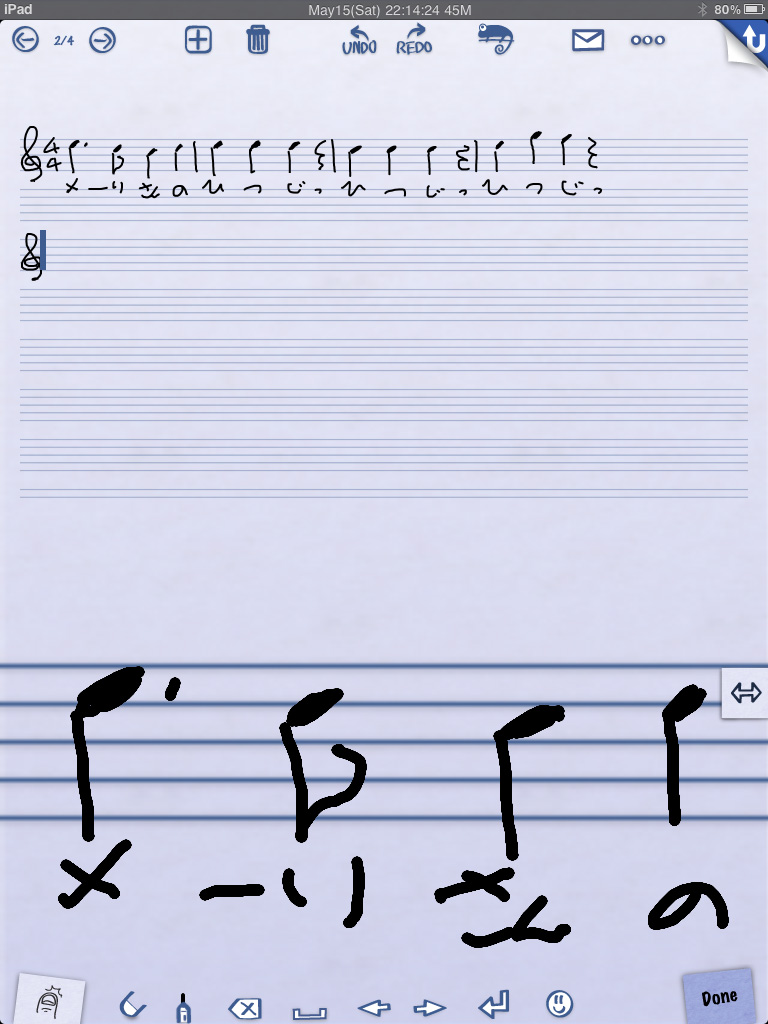Choose the pen ink bottle tool
The image size is (768, 1024).
point(183,1007)
